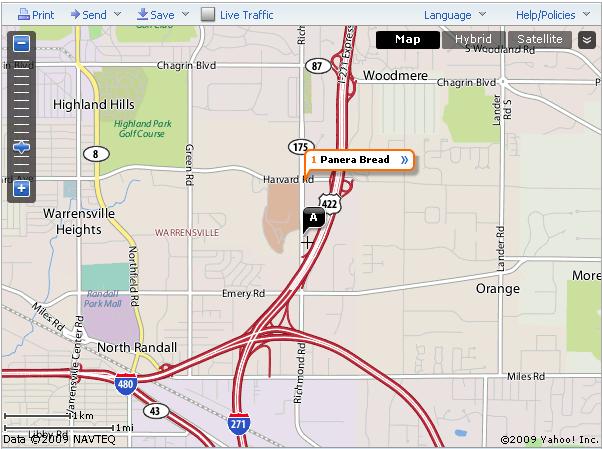Select map marker A
This screenshot has height=449, width=602.
(x=313, y=217)
